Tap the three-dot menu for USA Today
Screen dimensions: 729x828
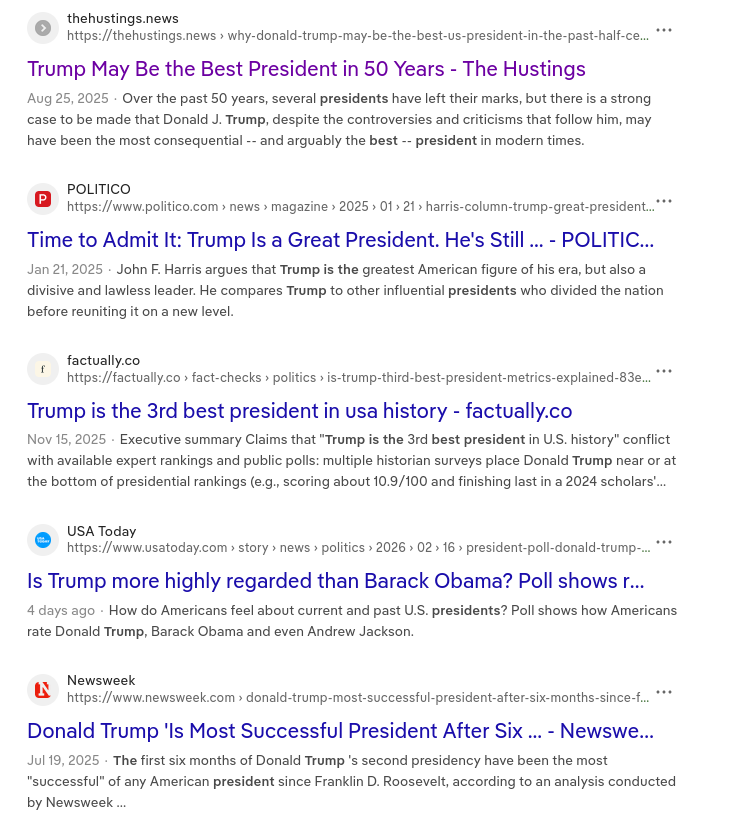click(664, 543)
